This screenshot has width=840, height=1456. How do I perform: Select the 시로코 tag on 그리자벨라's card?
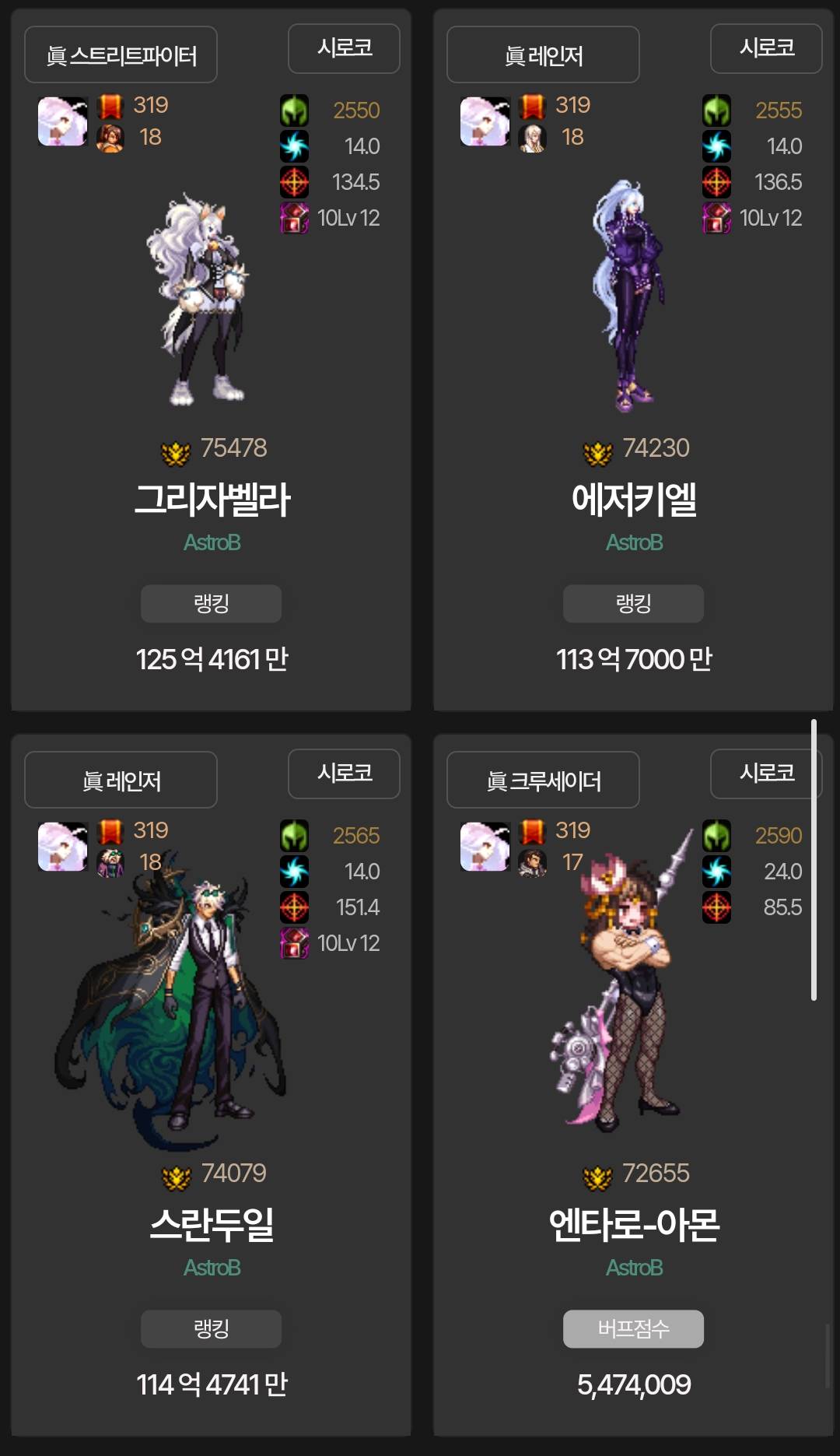344,48
